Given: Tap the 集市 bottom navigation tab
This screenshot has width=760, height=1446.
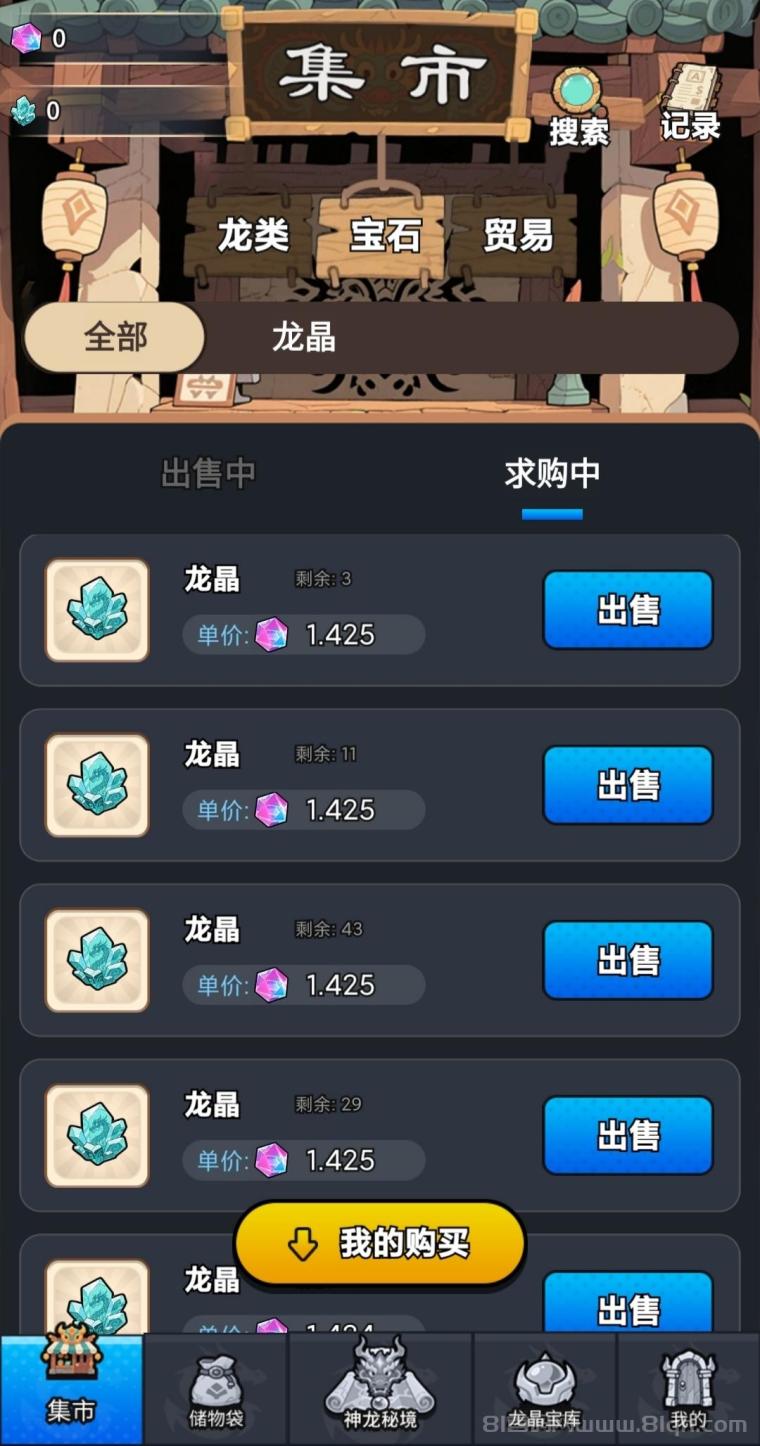Looking at the screenshot, I should click(71, 1388).
